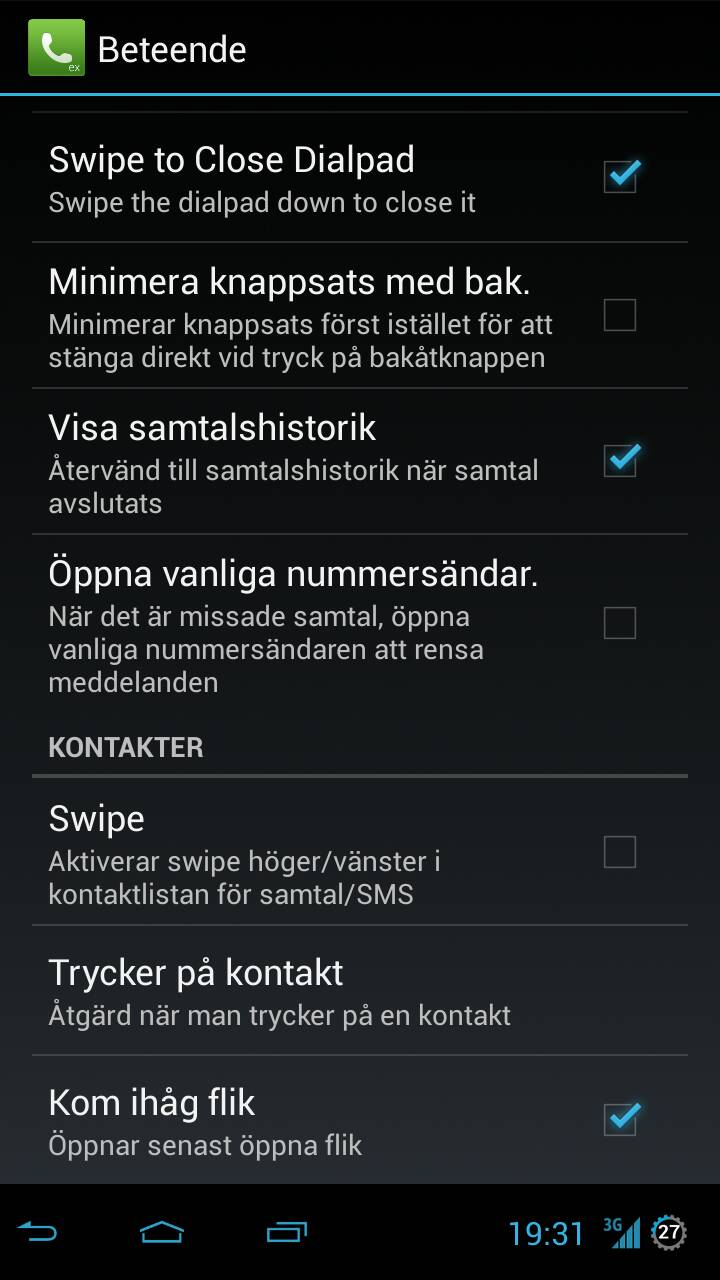Image resolution: width=720 pixels, height=1280 pixels.
Task: Open recent apps from navigation bar
Action: (286, 1232)
